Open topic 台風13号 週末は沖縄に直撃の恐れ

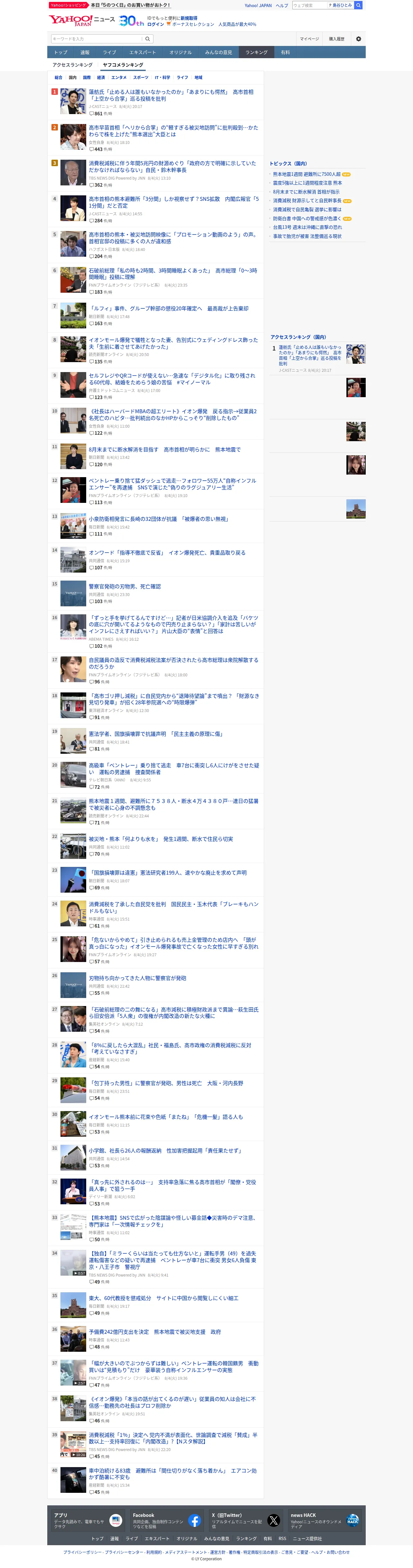[307, 227]
